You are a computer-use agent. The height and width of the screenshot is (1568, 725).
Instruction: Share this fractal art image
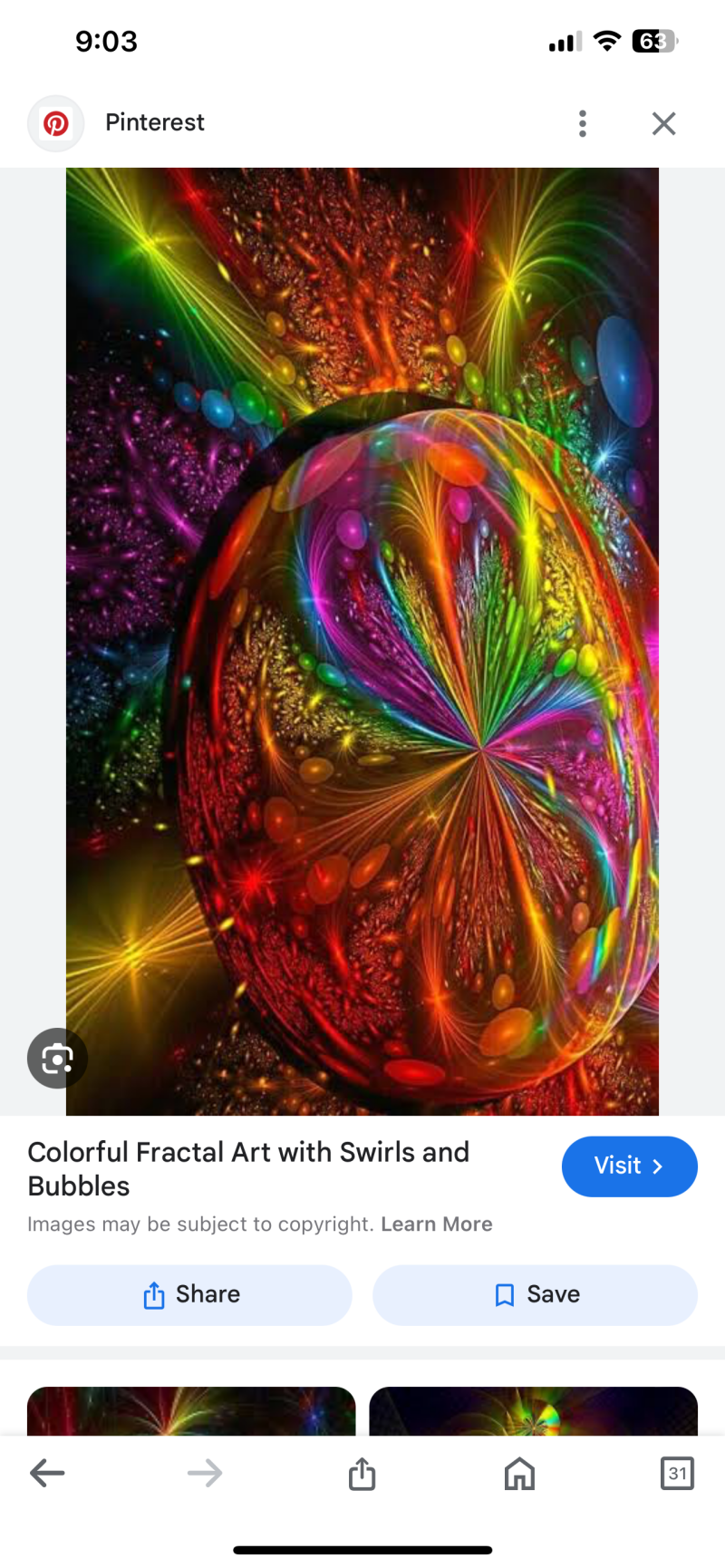[189, 1294]
